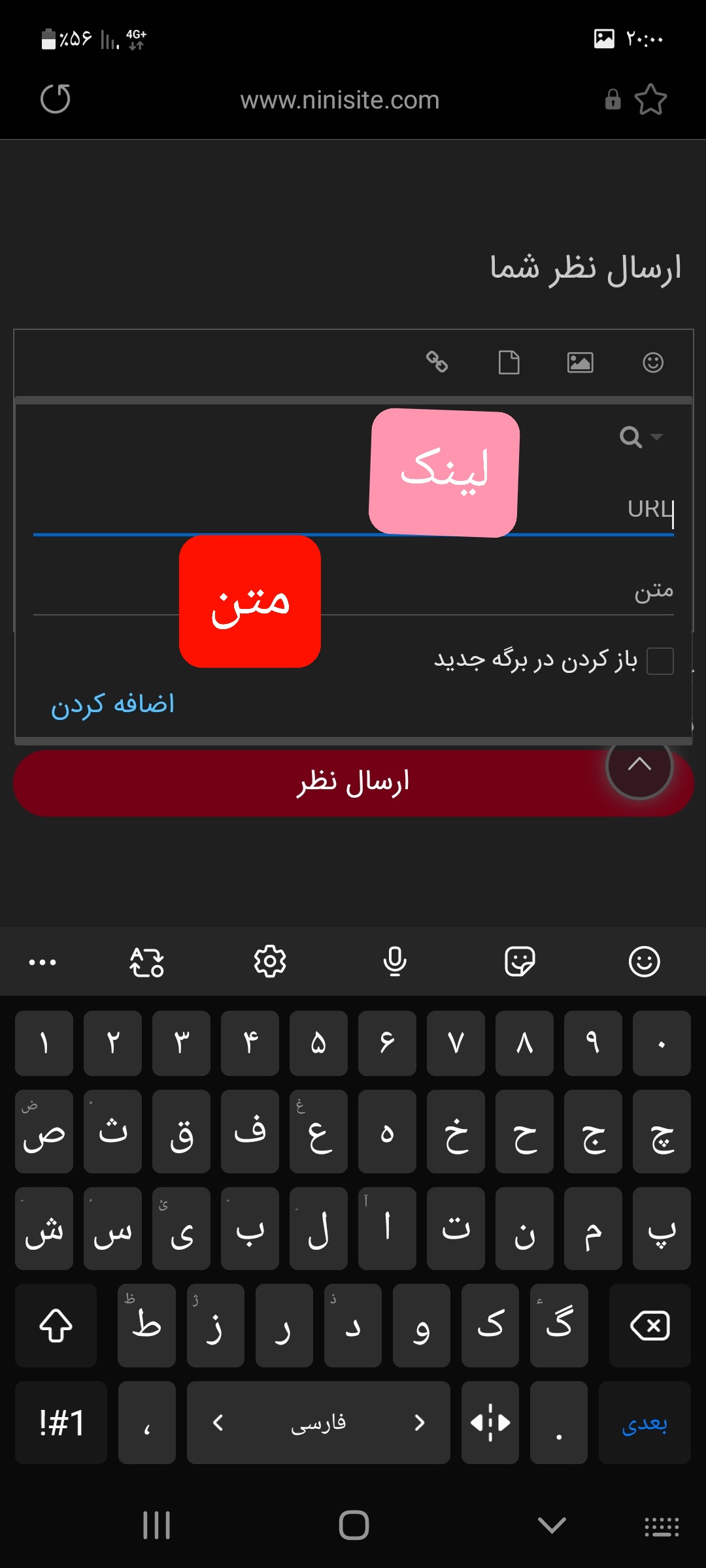The image size is (706, 1568).
Task: Expand the search dropdown in the link dialog
Action: (x=641, y=436)
